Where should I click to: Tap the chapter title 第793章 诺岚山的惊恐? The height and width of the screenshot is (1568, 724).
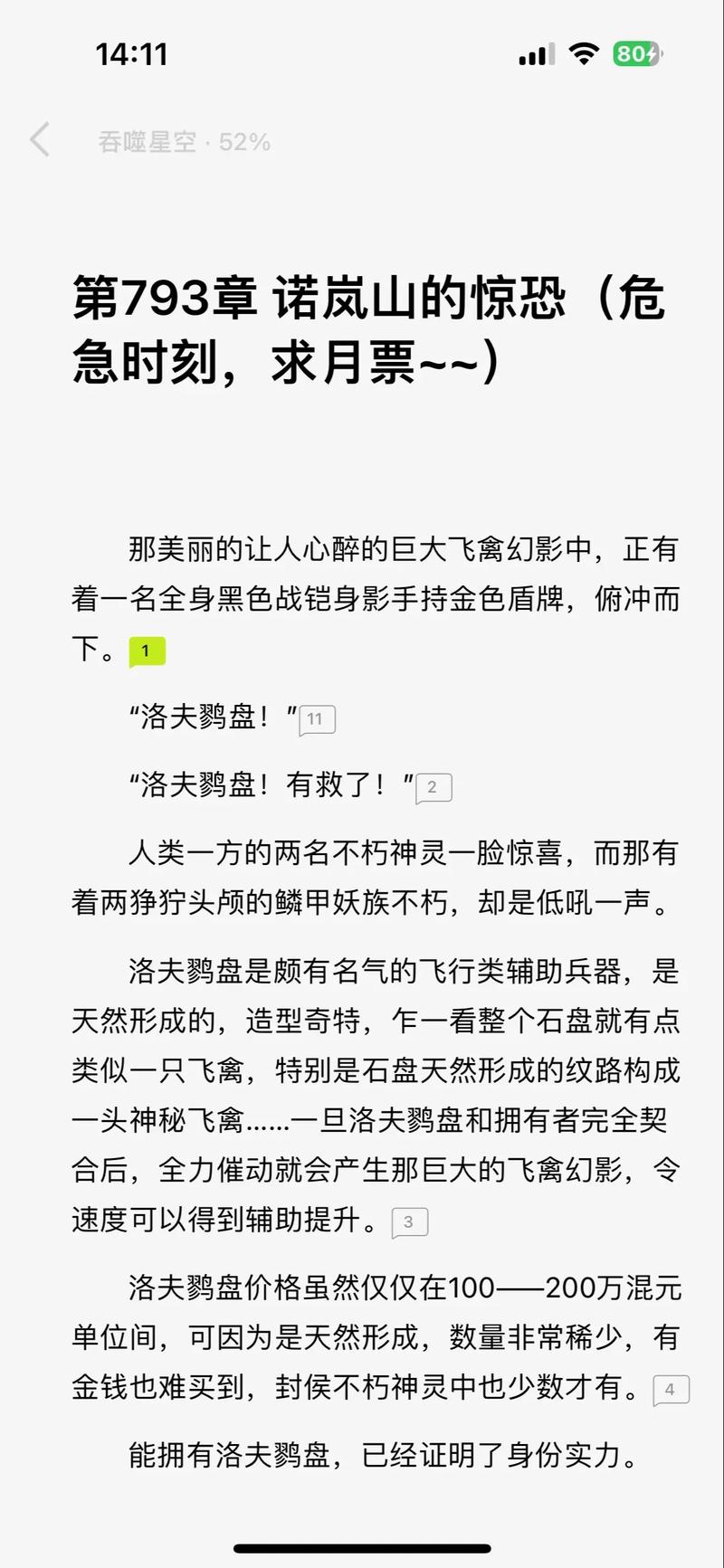(362, 326)
